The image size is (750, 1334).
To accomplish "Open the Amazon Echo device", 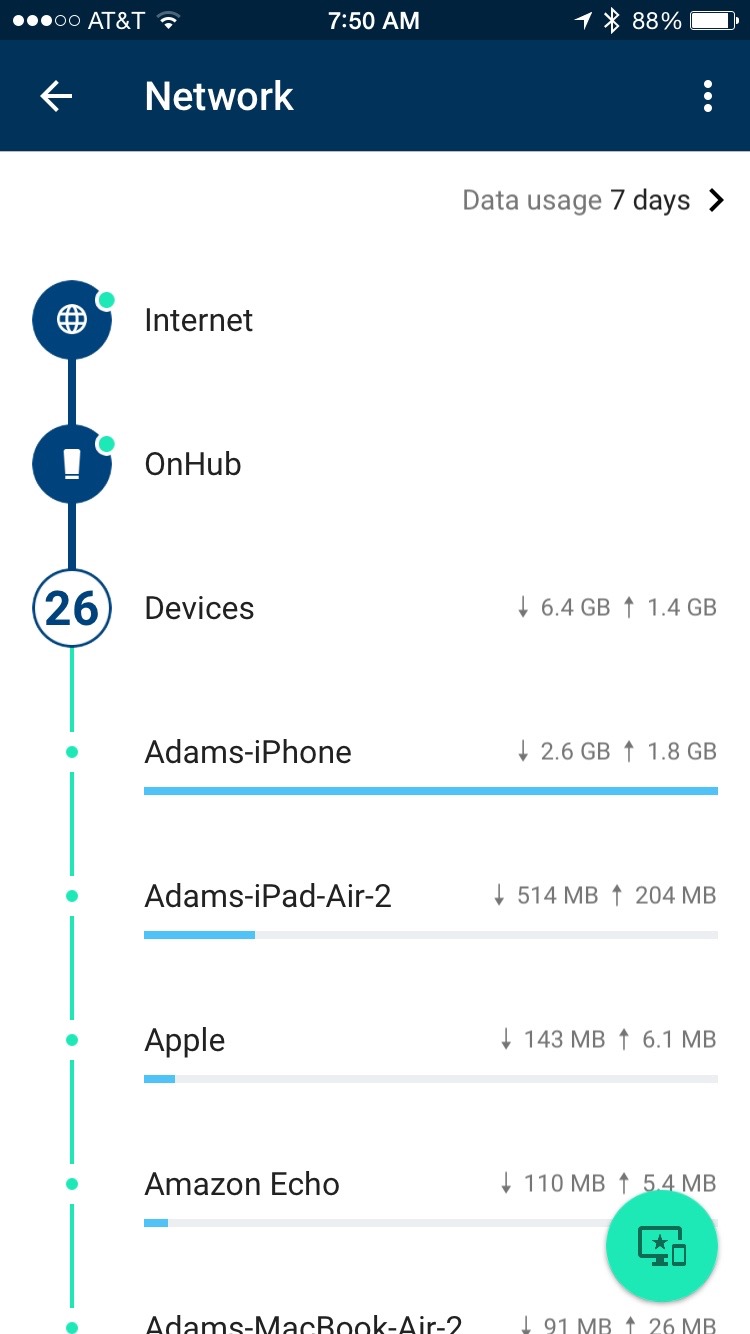I will (x=242, y=1184).
